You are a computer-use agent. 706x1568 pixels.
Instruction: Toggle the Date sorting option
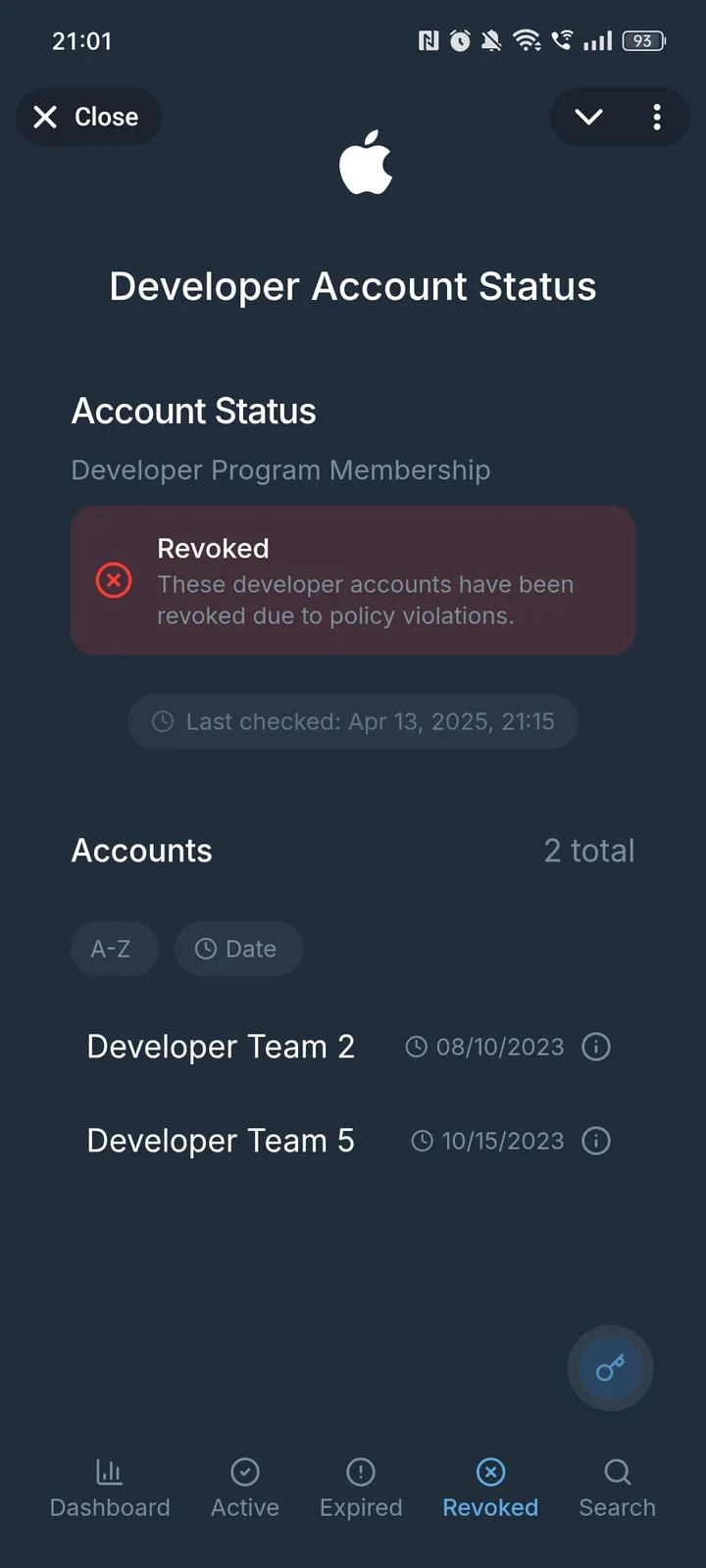click(238, 949)
